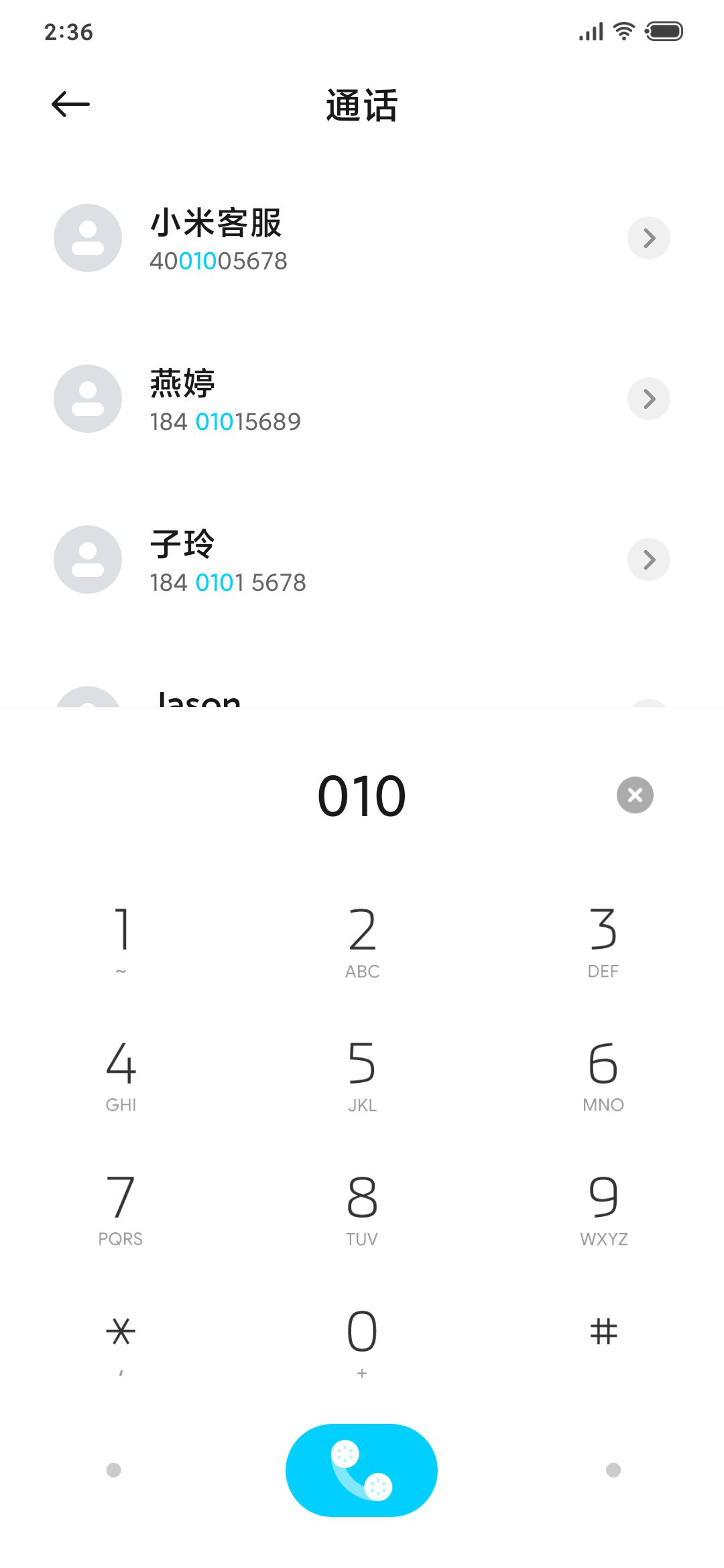Start the call with the blue phone button
Viewport: 724px width, 1568px height.
coord(362,1470)
